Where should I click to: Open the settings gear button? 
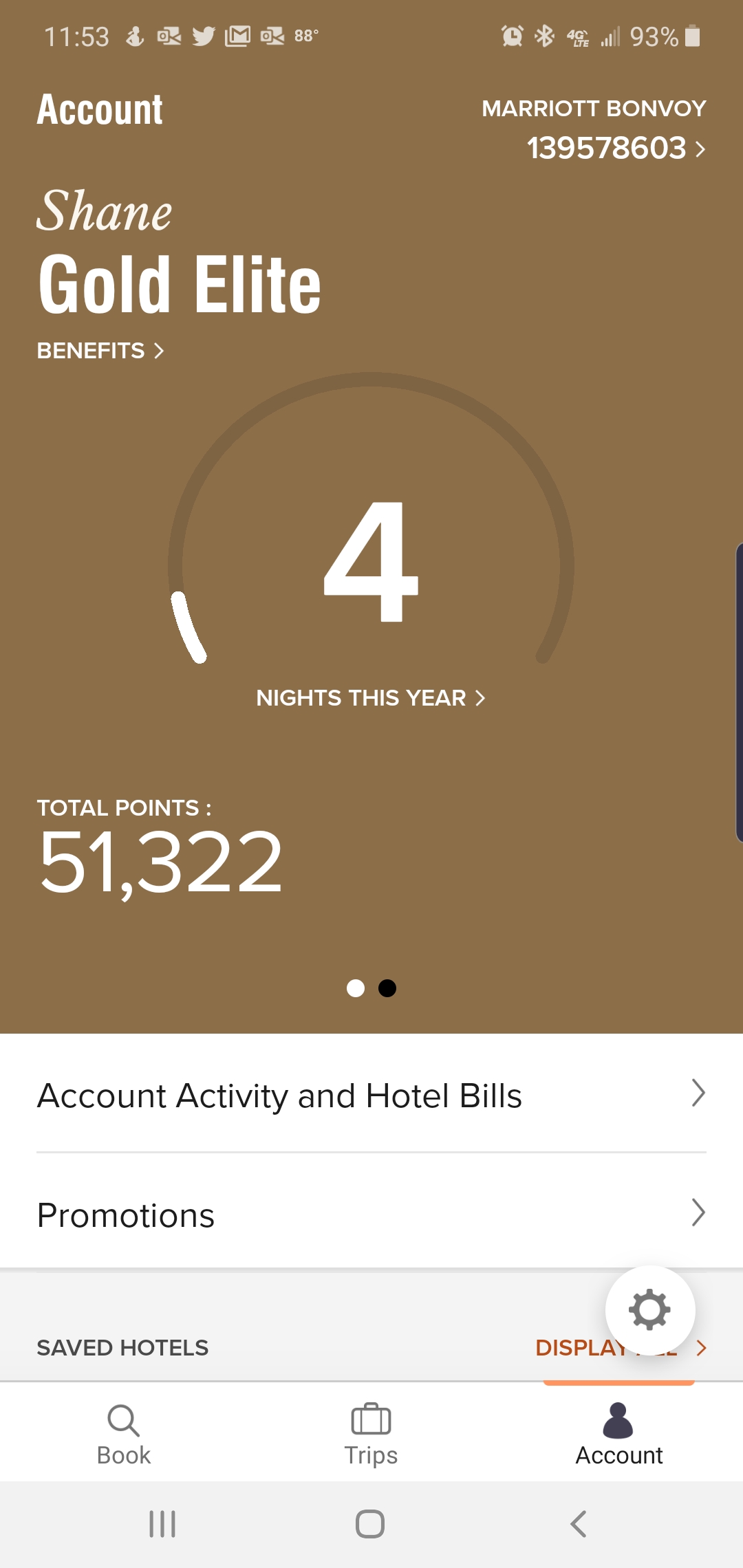(x=649, y=1309)
